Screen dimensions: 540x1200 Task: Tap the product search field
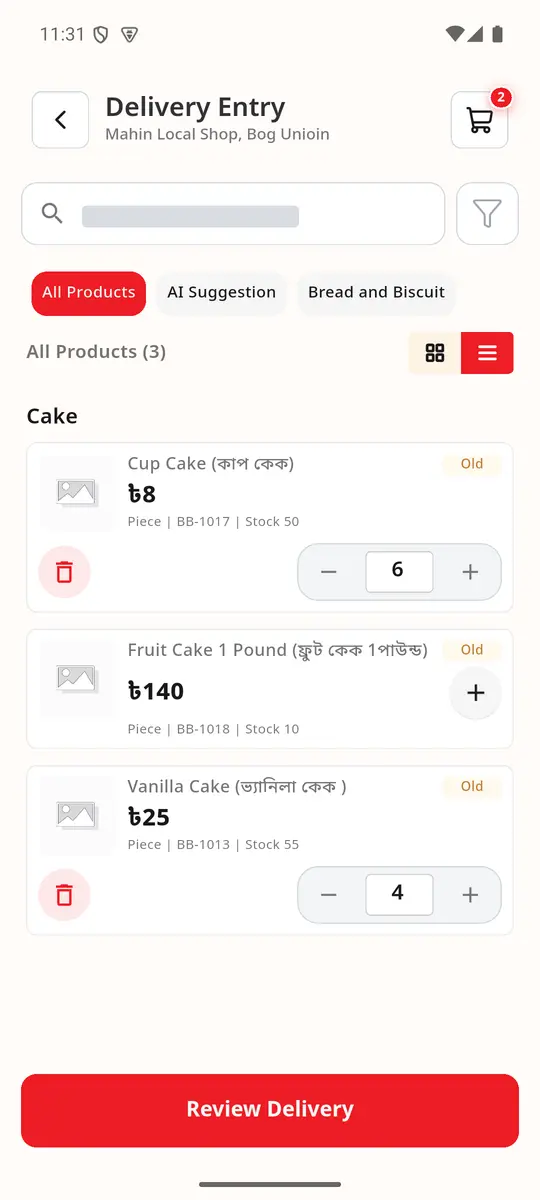click(x=233, y=213)
